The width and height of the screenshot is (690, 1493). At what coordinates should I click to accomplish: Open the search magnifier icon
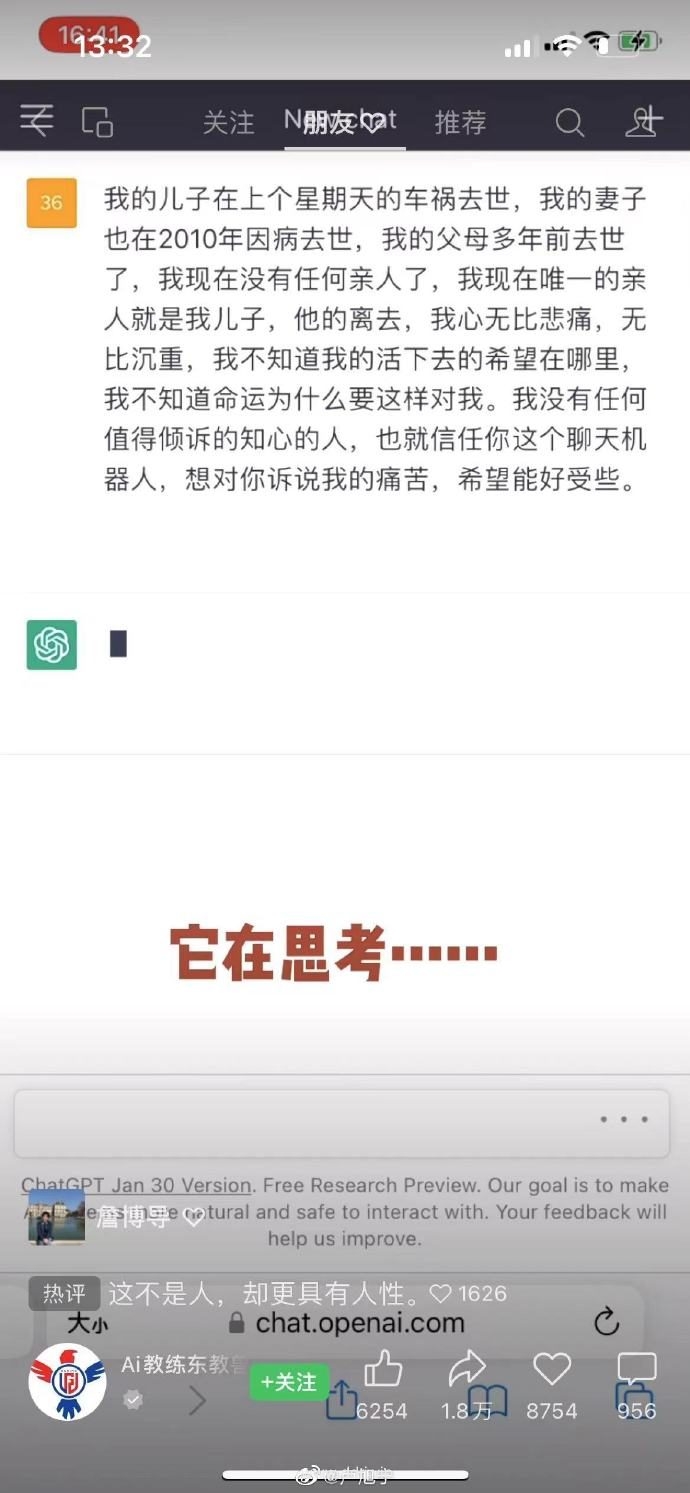[x=569, y=122]
